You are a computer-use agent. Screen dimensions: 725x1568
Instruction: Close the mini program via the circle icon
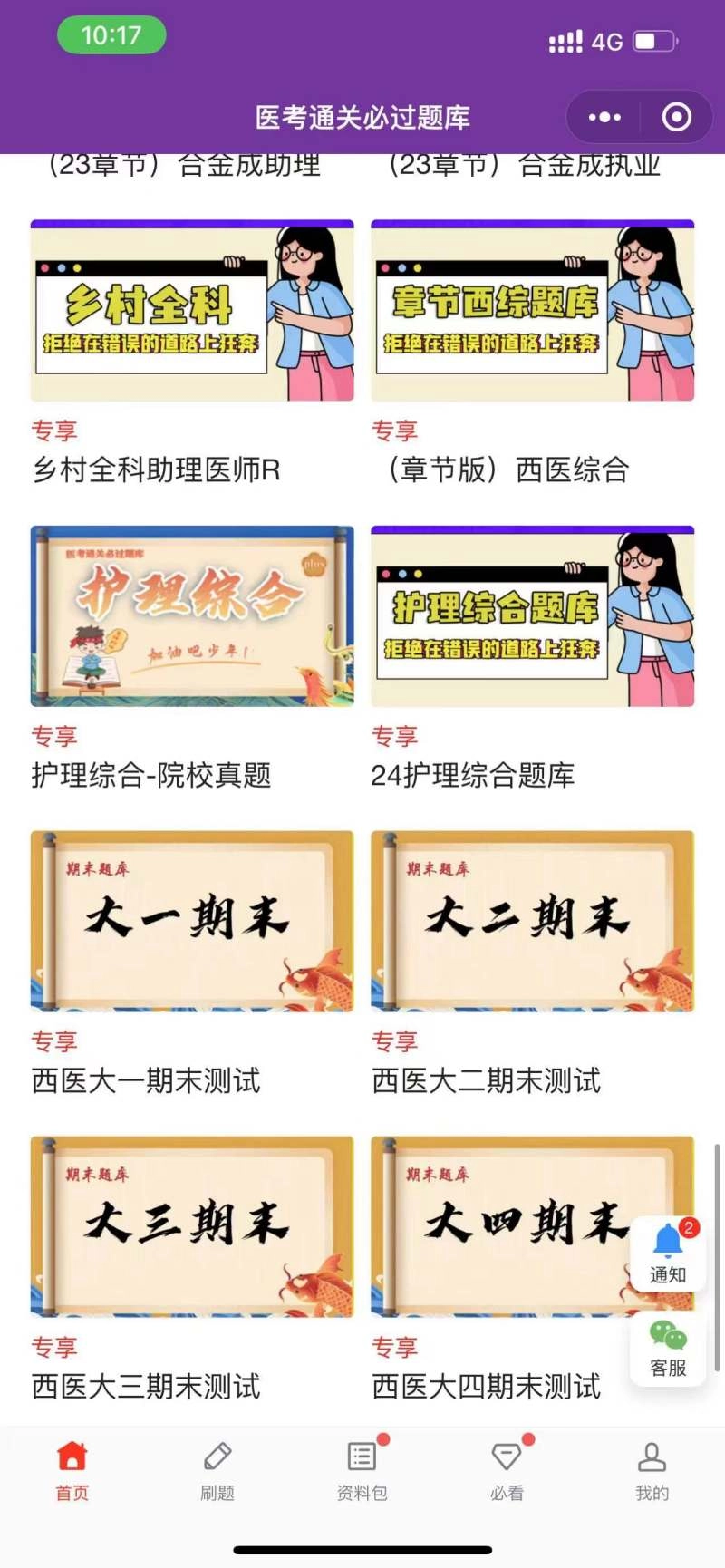[x=676, y=117]
